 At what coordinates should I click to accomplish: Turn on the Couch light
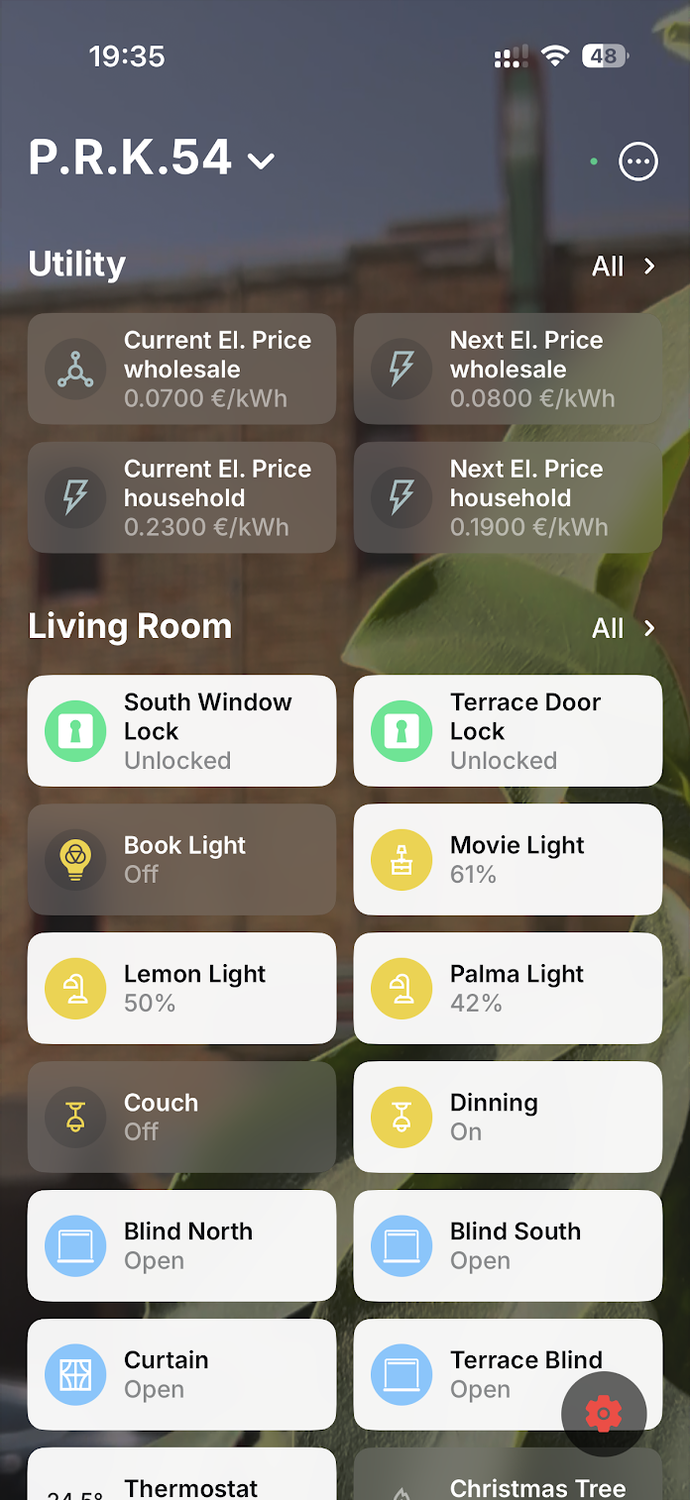point(76,1117)
